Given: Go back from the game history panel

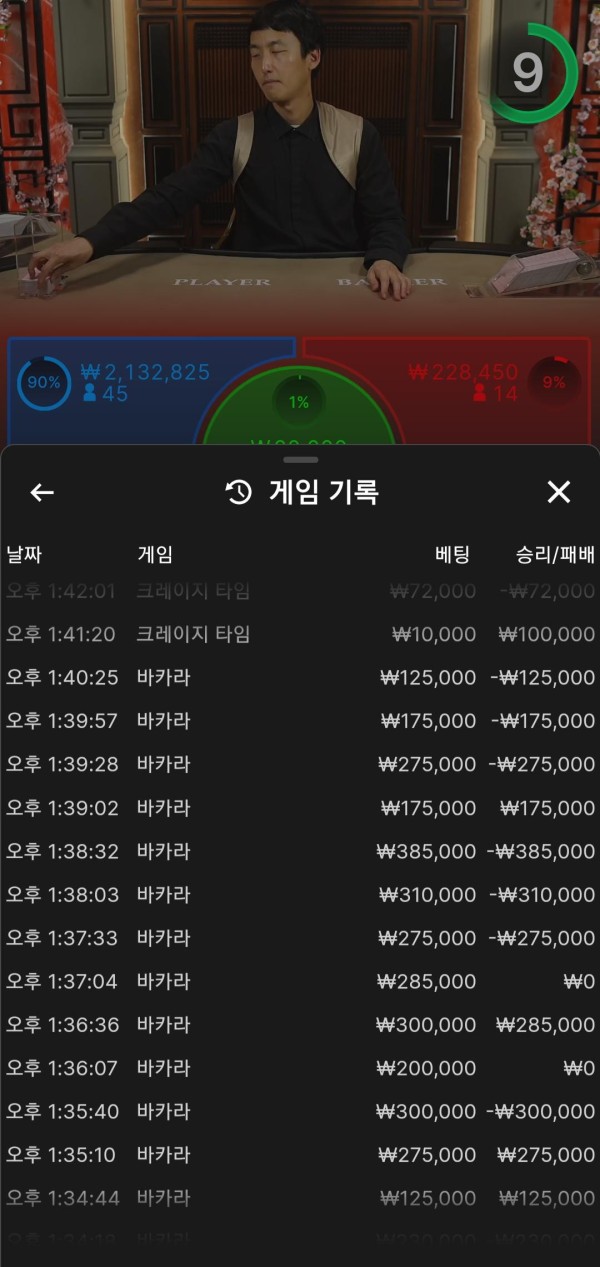Looking at the screenshot, I should (42, 492).
